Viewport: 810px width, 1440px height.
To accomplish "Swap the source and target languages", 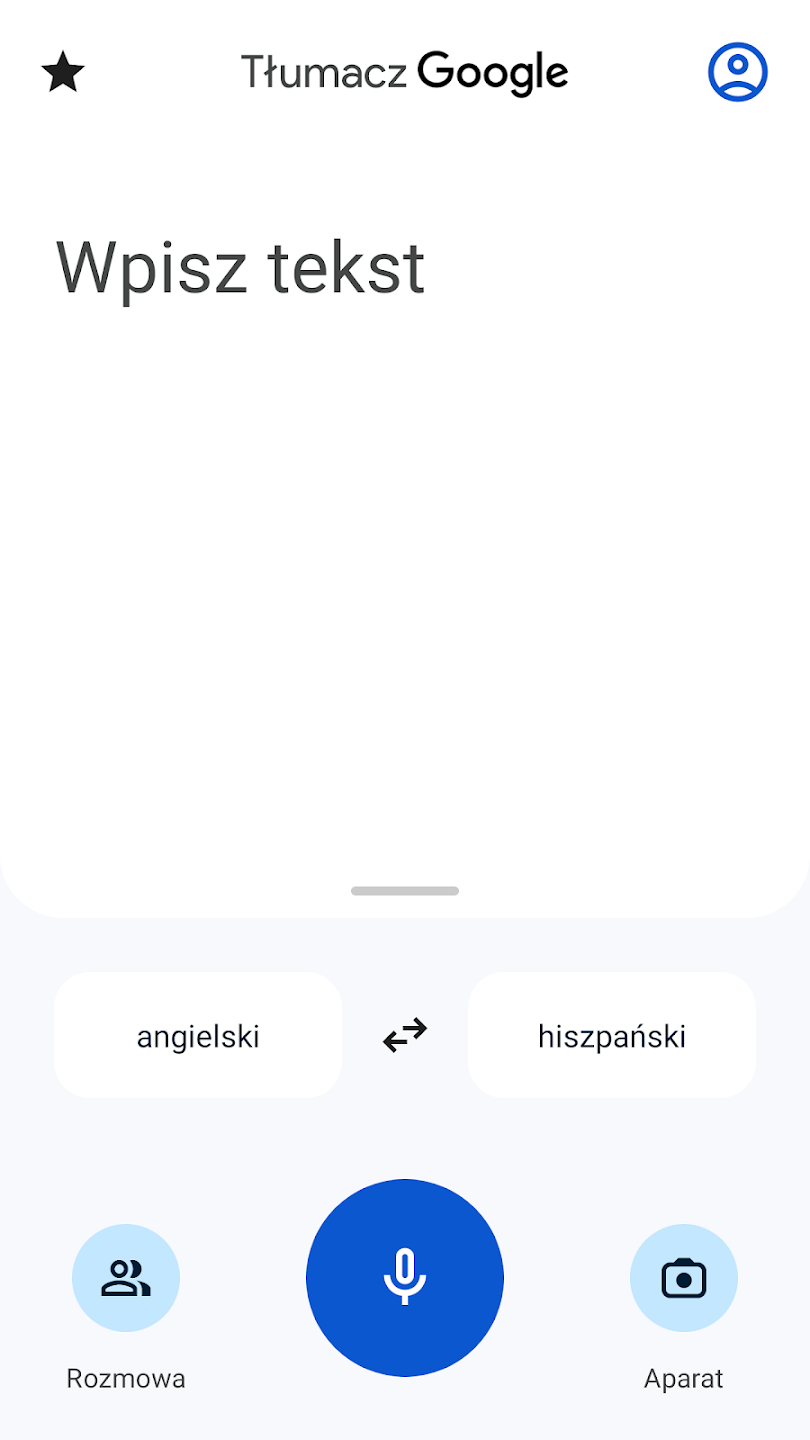I will click(405, 1036).
